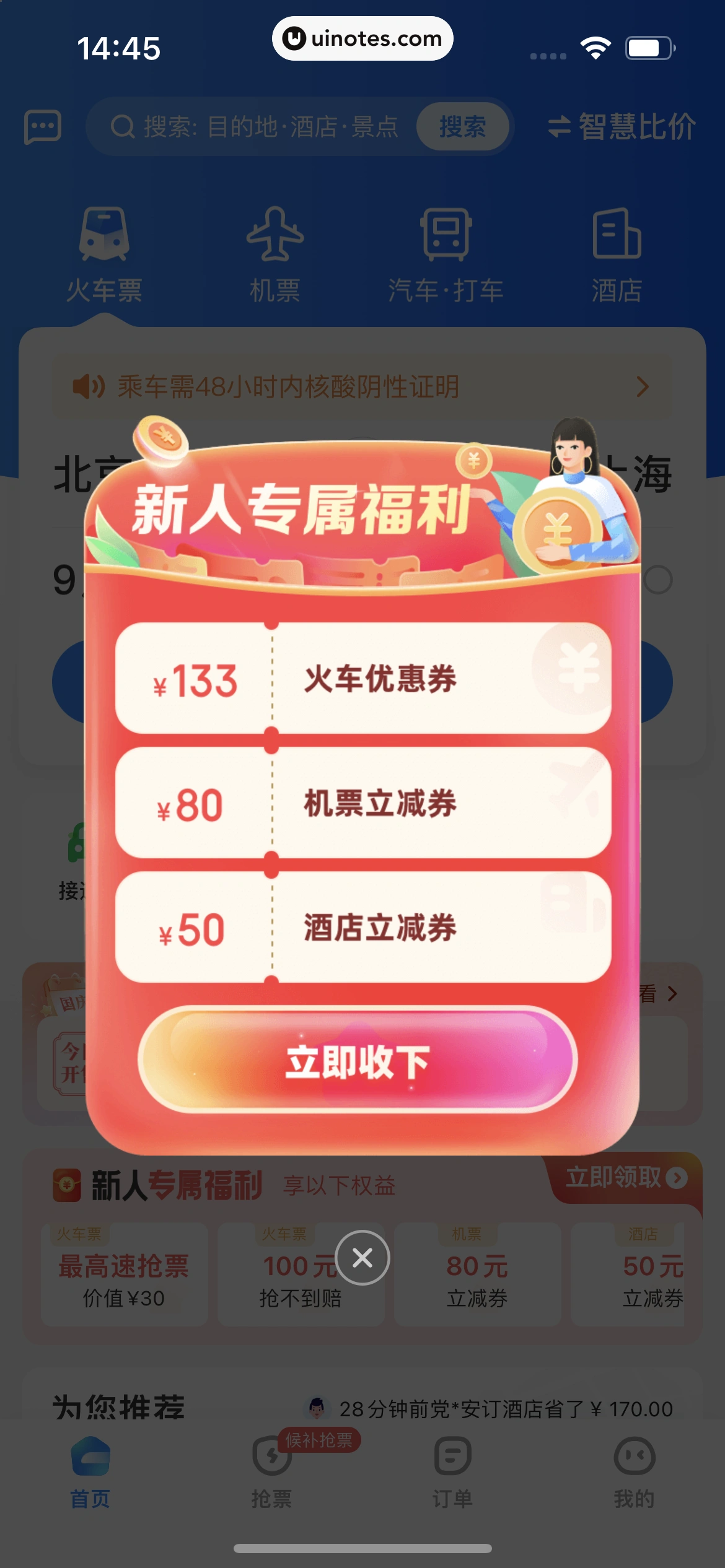
Task: Tap the 立即收下 button to claim coupons
Action: [x=358, y=1060]
